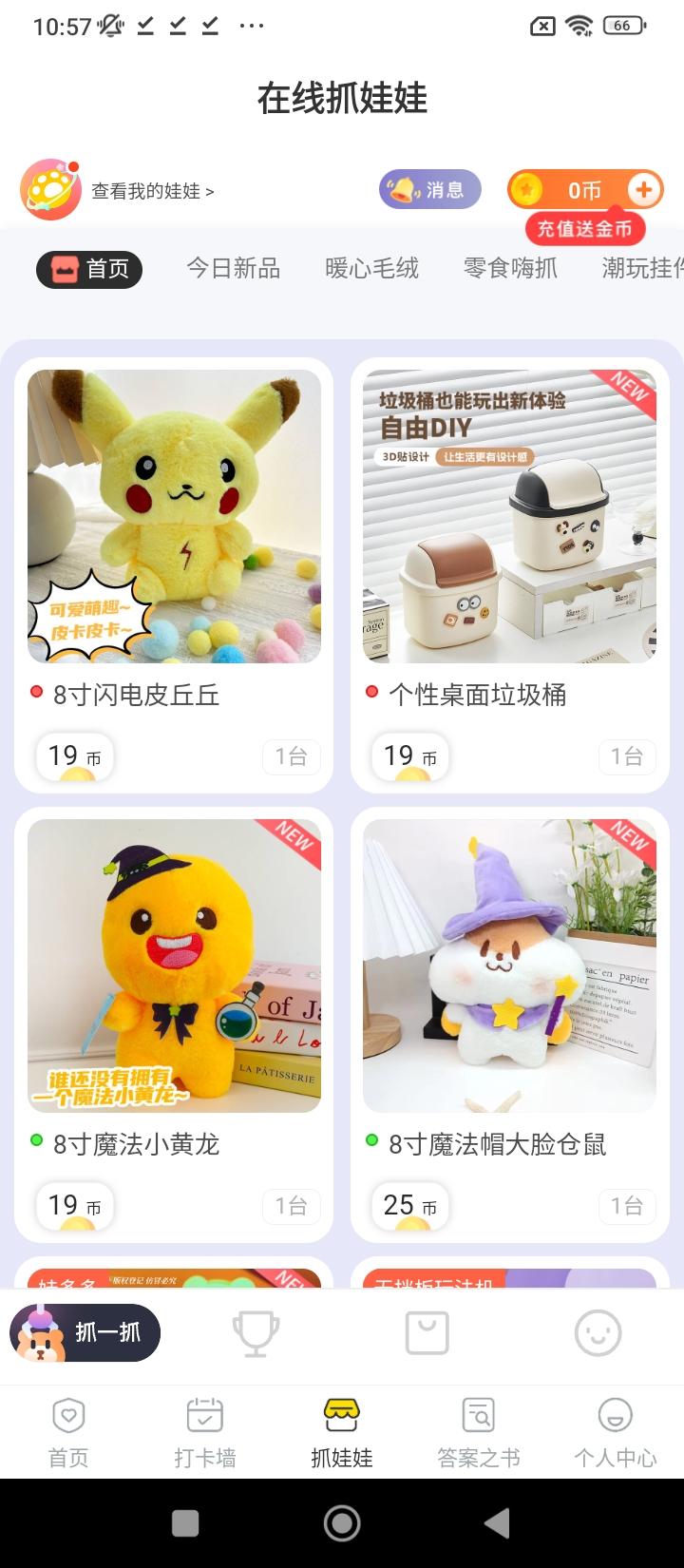
Task: Switch to the 今日新品 tab
Action: [233, 269]
